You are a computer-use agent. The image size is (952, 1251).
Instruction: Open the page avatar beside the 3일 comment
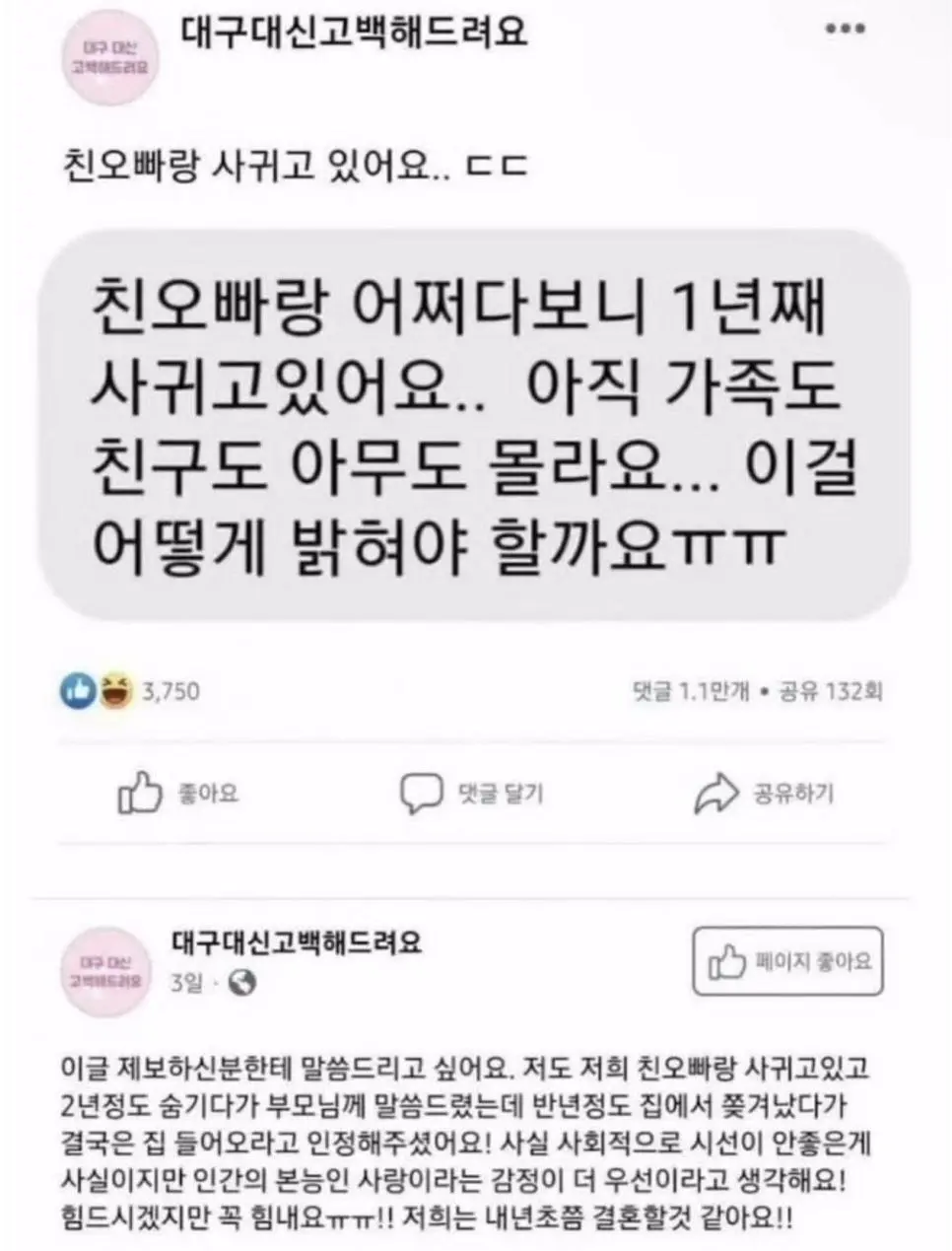point(106,969)
